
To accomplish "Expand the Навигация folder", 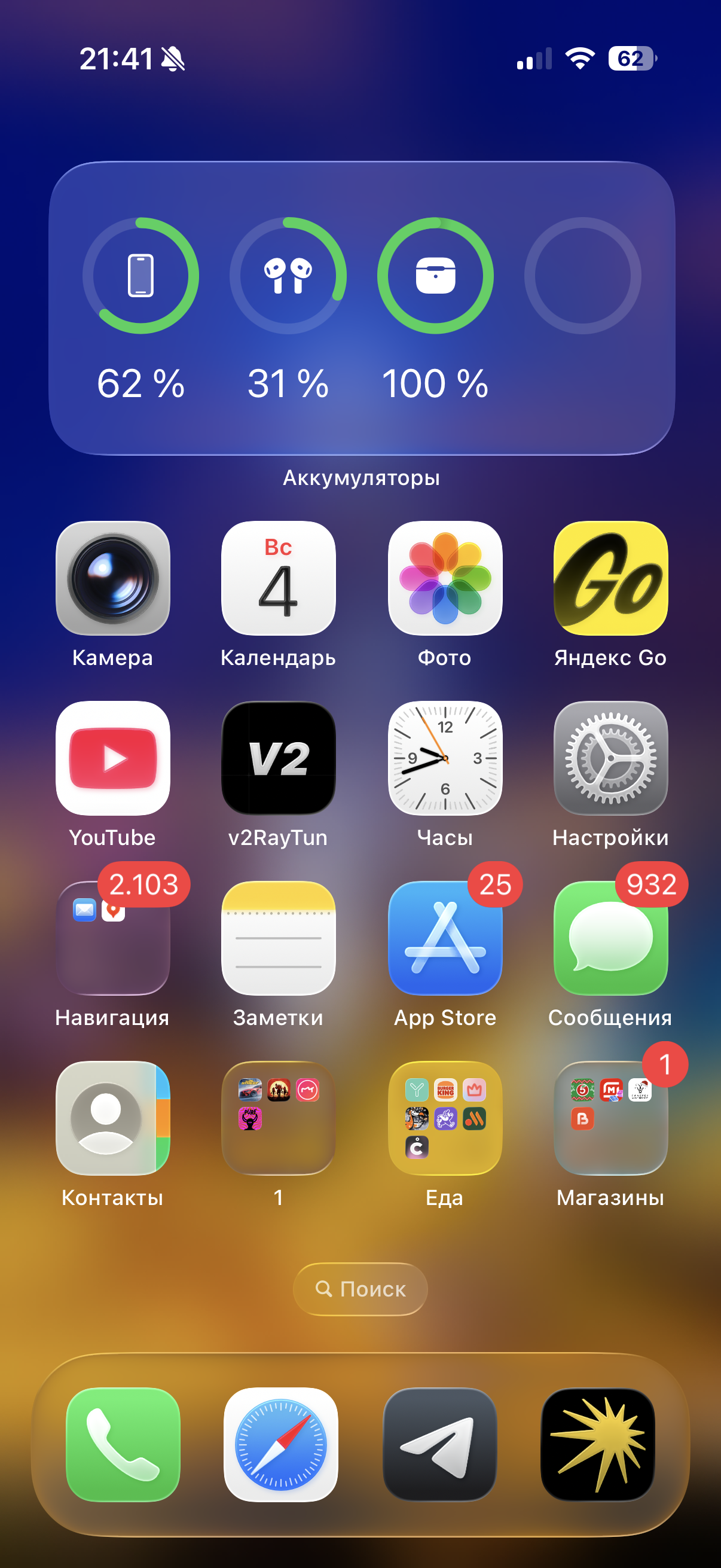I will 112,939.
